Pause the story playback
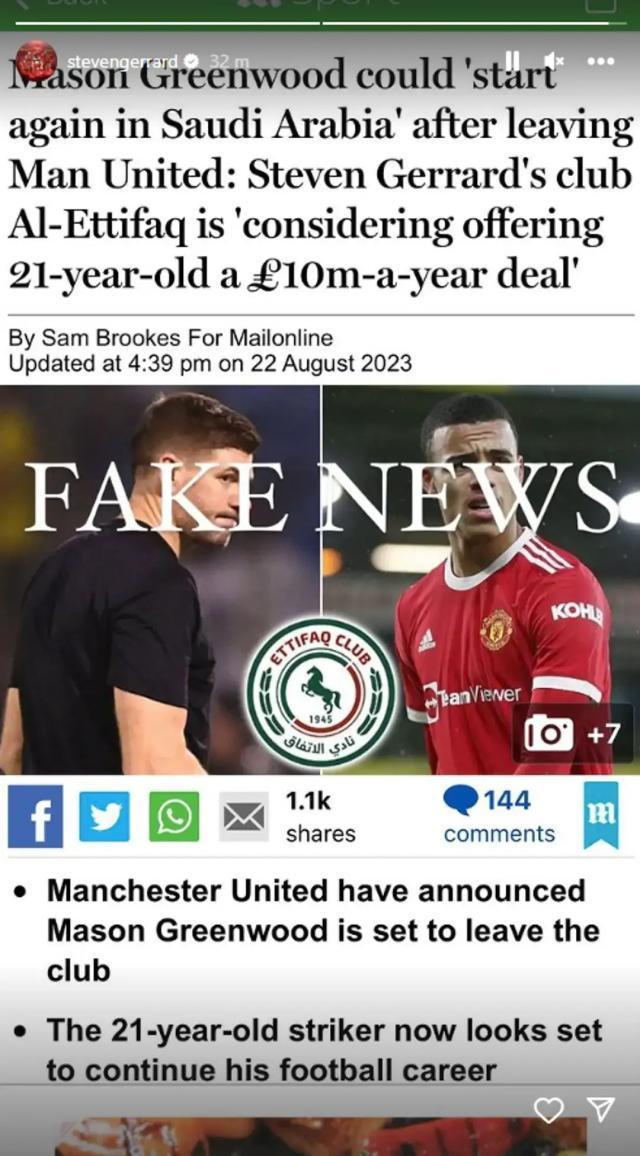 (512, 61)
